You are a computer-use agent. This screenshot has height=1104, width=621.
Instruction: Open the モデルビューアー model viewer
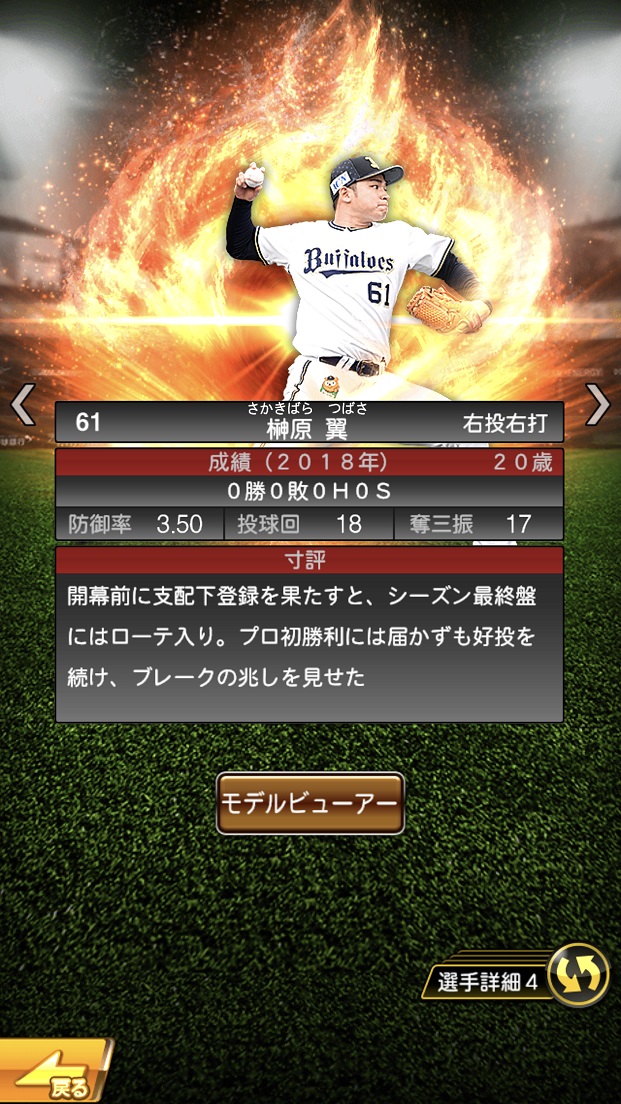click(310, 803)
